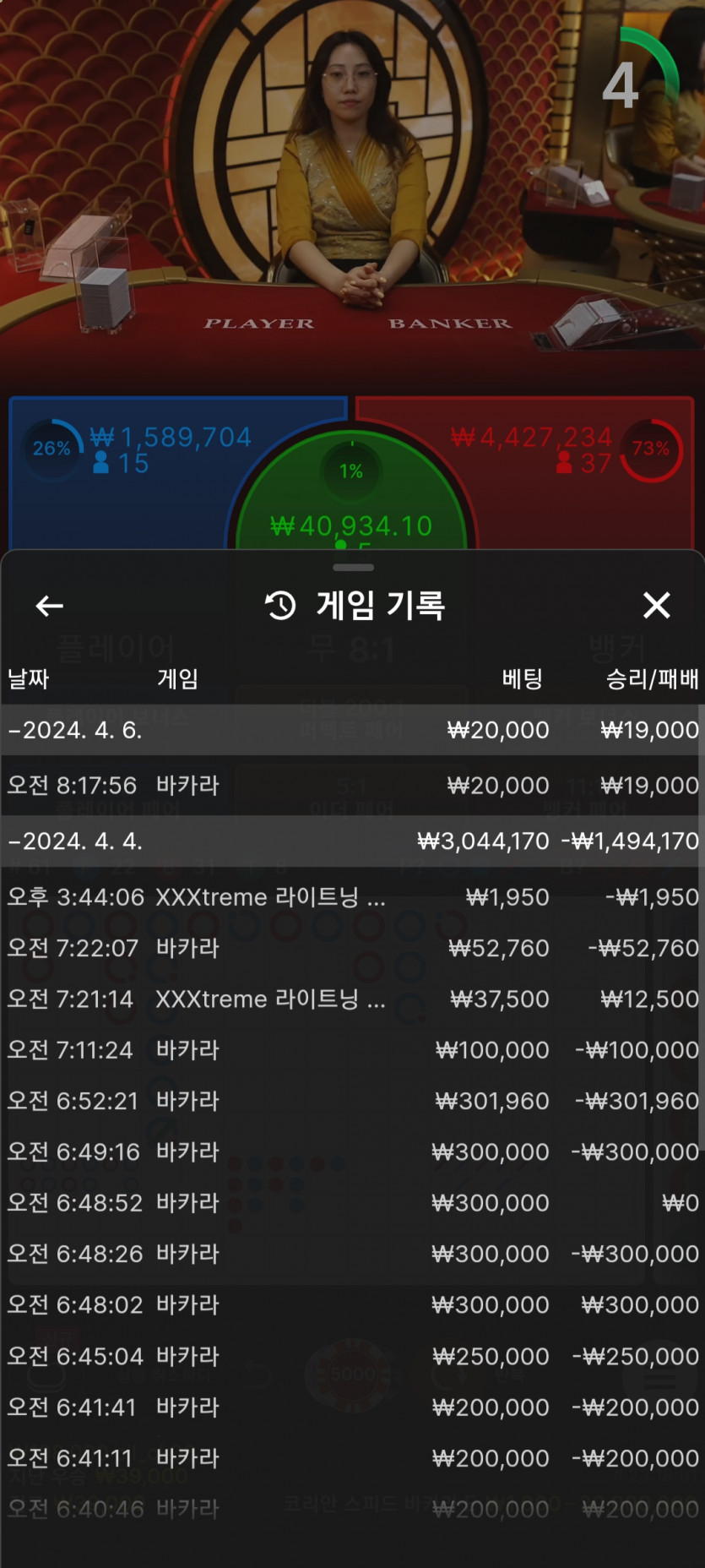The width and height of the screenshot is (705, 1568).
Task: Go back from game history
Action: coord(50,606)
